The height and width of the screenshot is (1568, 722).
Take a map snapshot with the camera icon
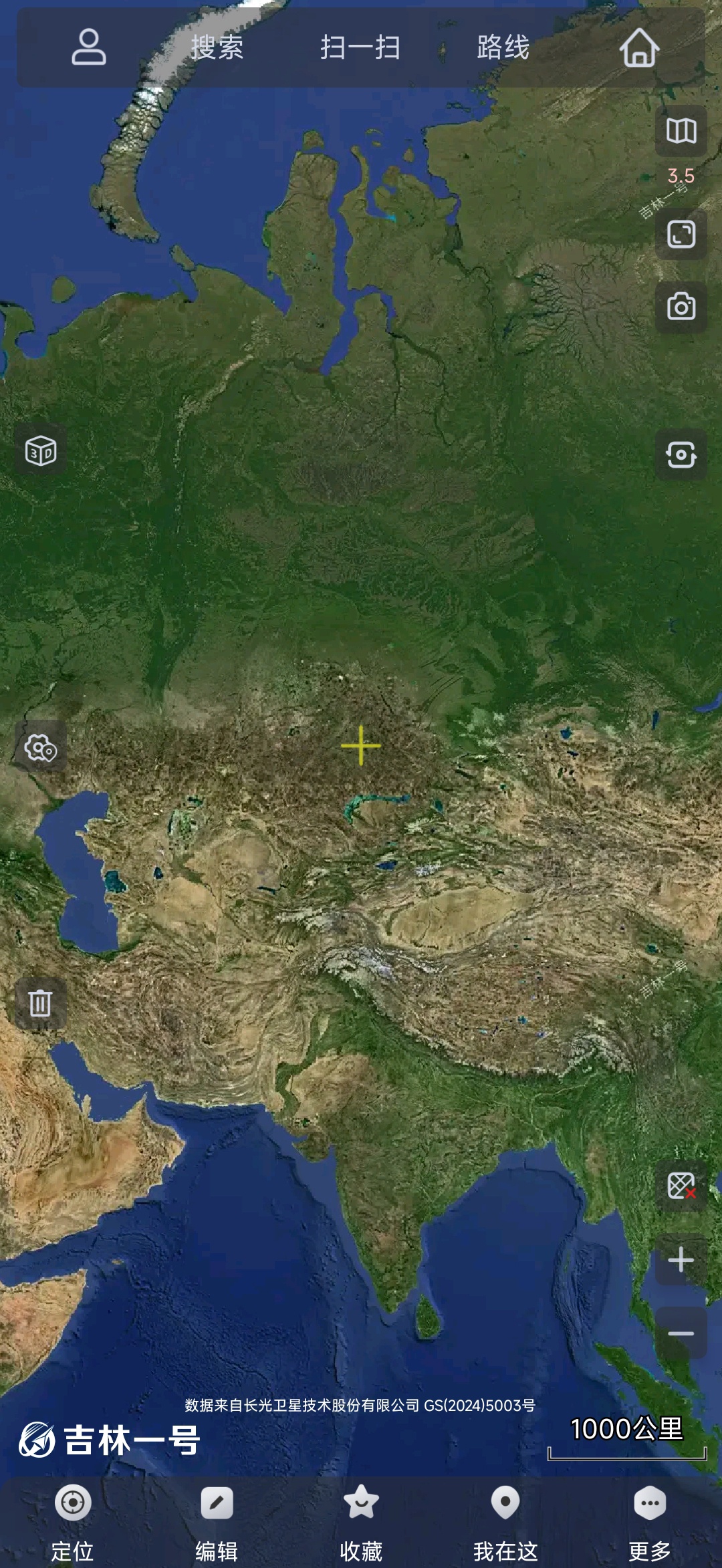point(681,307)
